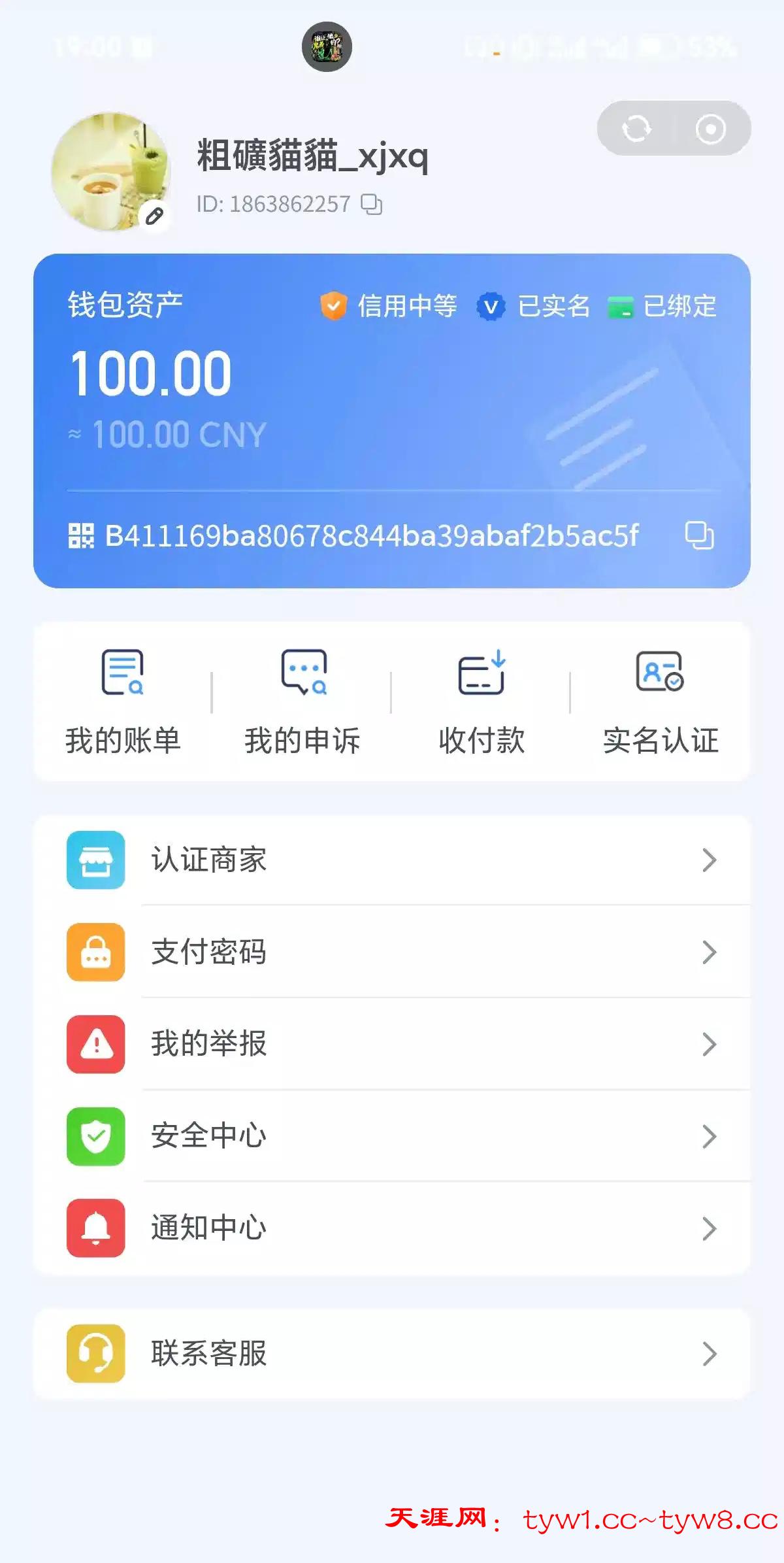
Task: Select 联系客服
Action: coord(392,1354)
